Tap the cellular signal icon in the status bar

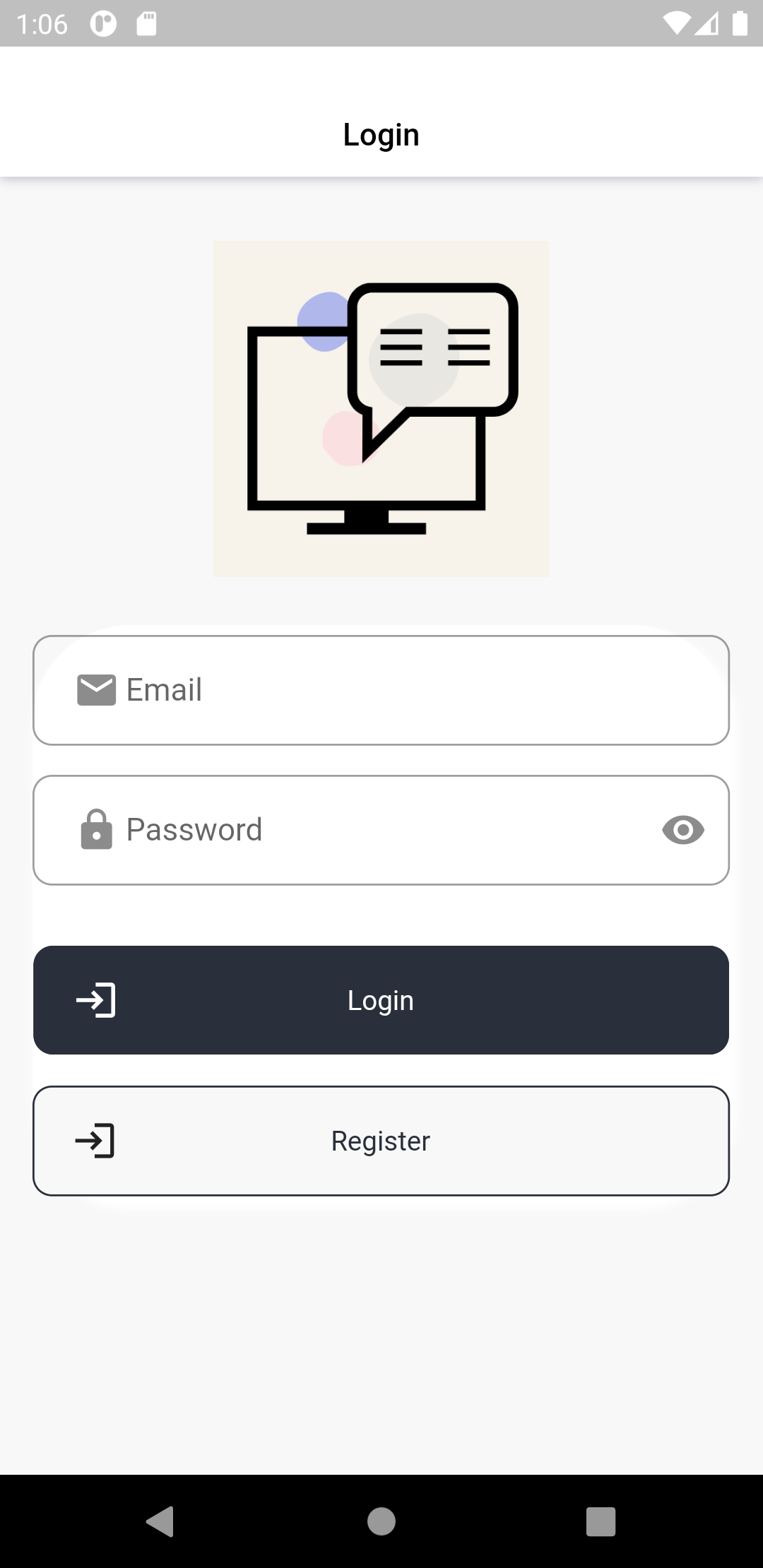click(x=706, y=23)
